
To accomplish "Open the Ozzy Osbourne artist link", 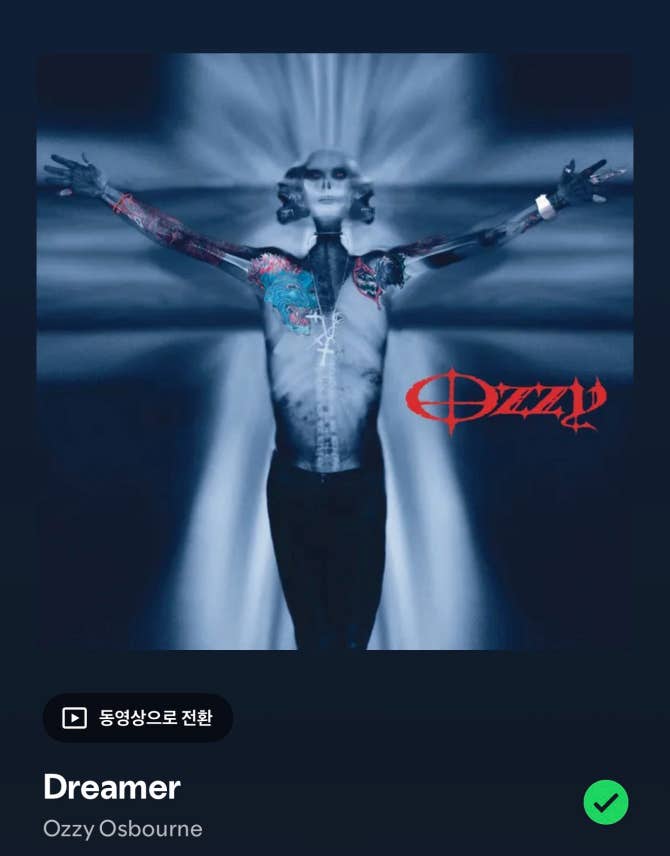I will tap(123, 829).
